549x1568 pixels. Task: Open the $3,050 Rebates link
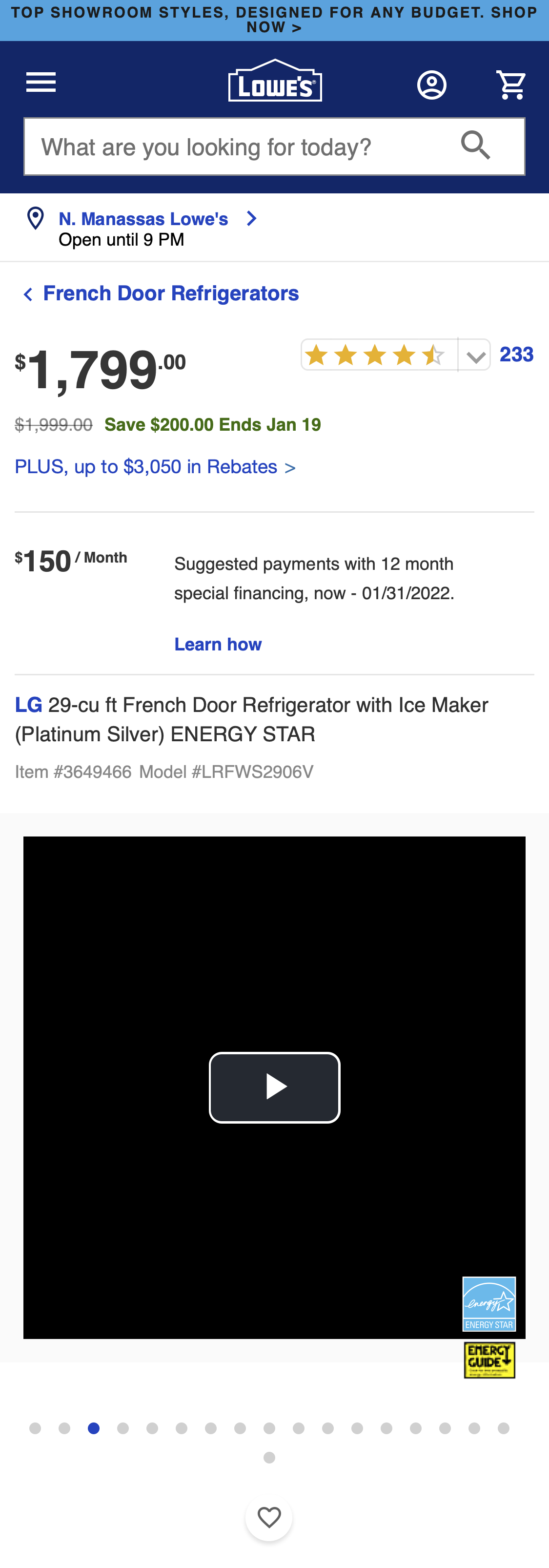[x=154, y=466]
